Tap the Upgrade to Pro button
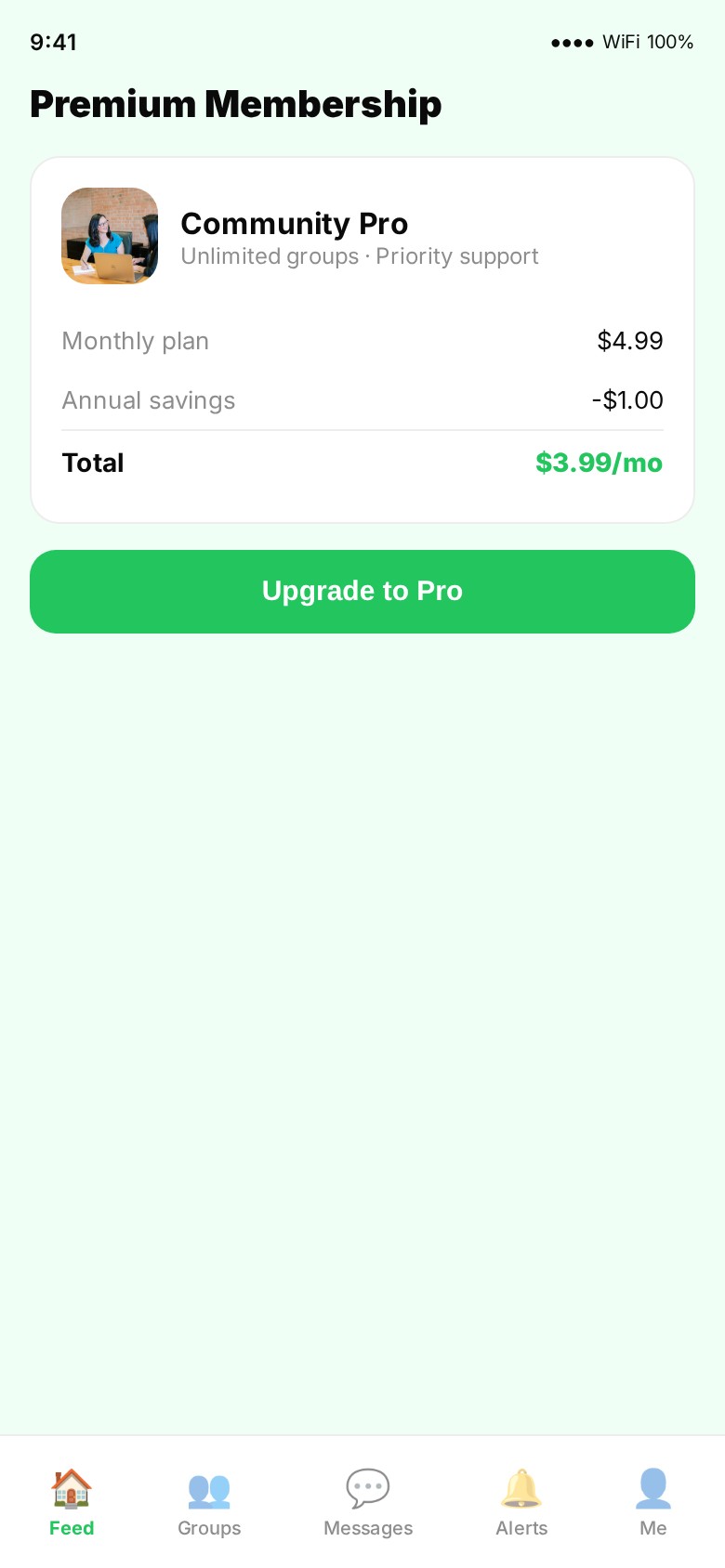Viewport: 725px width, 1568px height. point(362,592)
